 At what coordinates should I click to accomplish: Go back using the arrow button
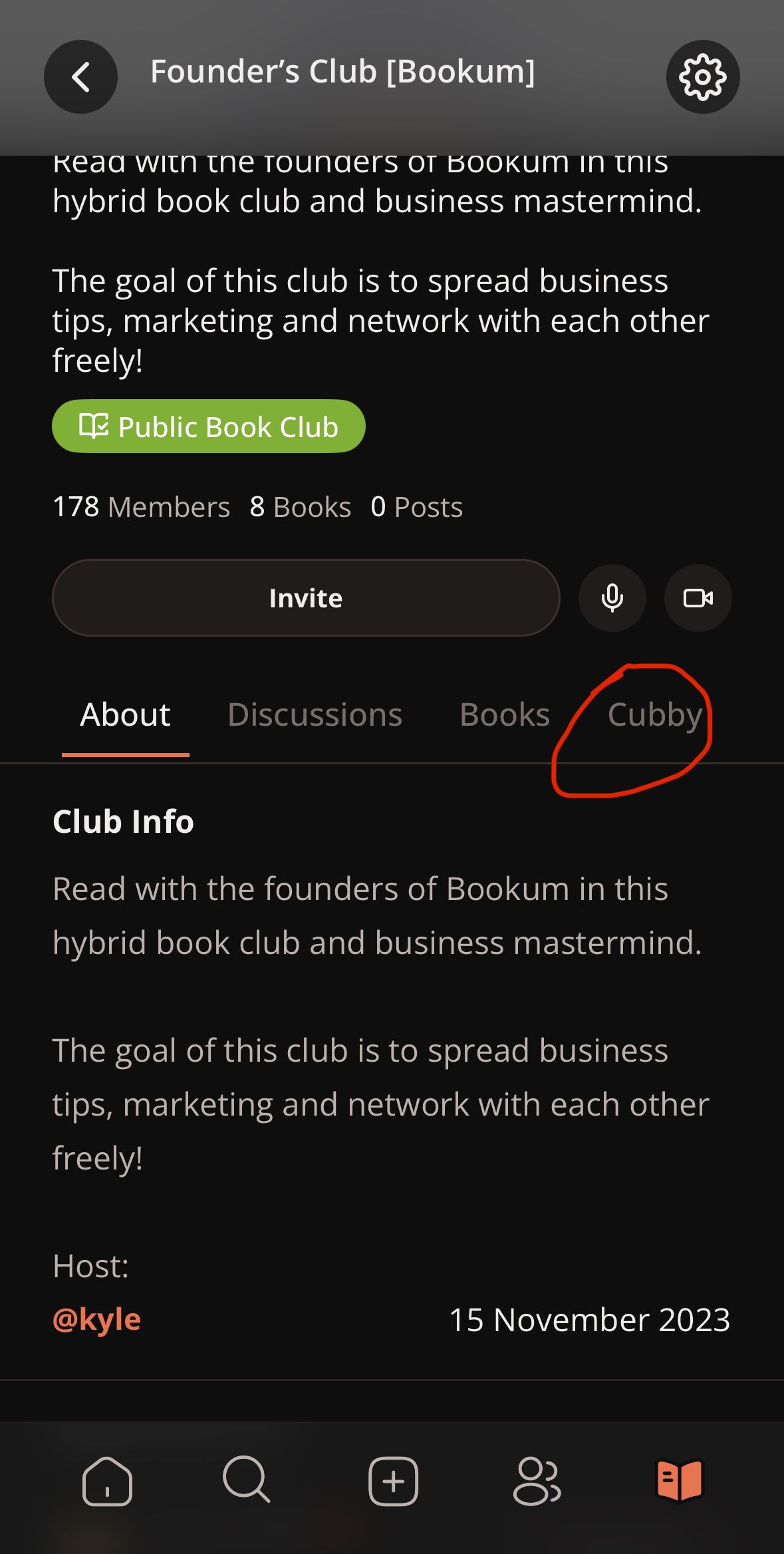pyautogui.click(x=80, y=77)
